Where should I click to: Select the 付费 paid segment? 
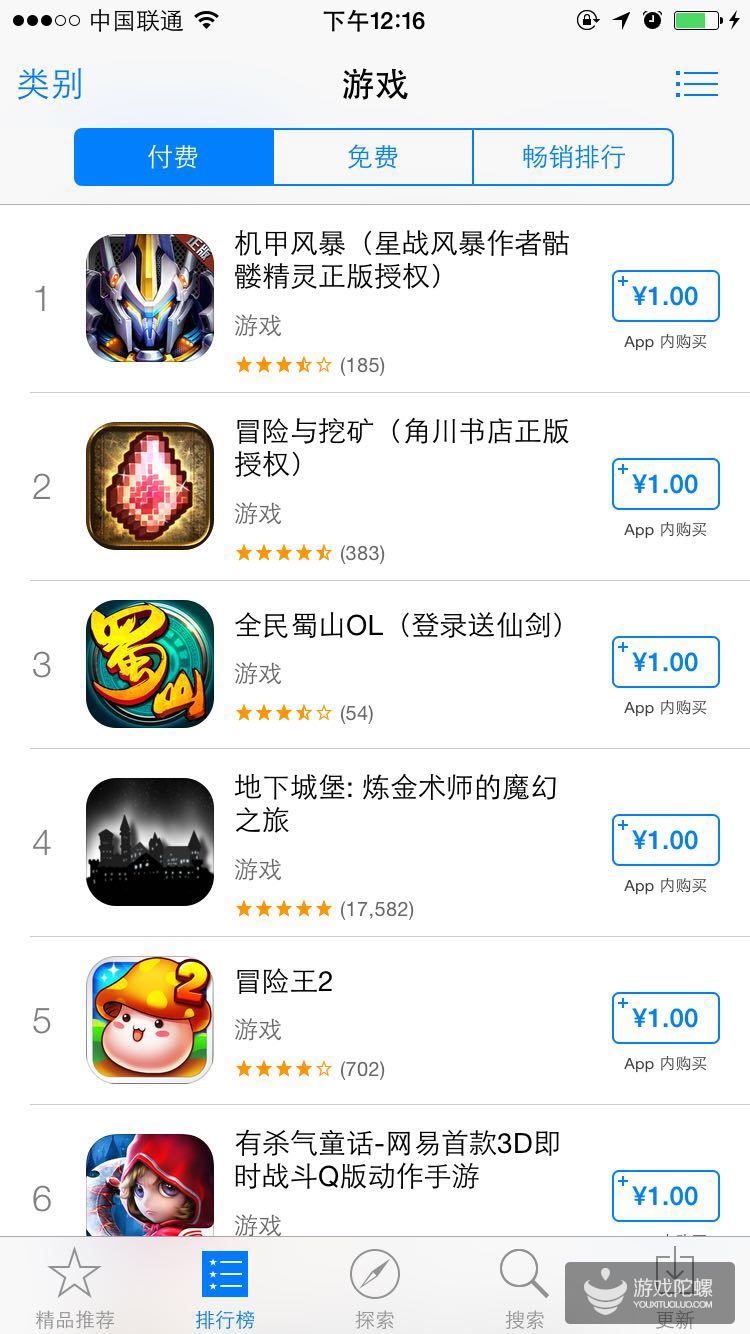click(x=174, y=157)
